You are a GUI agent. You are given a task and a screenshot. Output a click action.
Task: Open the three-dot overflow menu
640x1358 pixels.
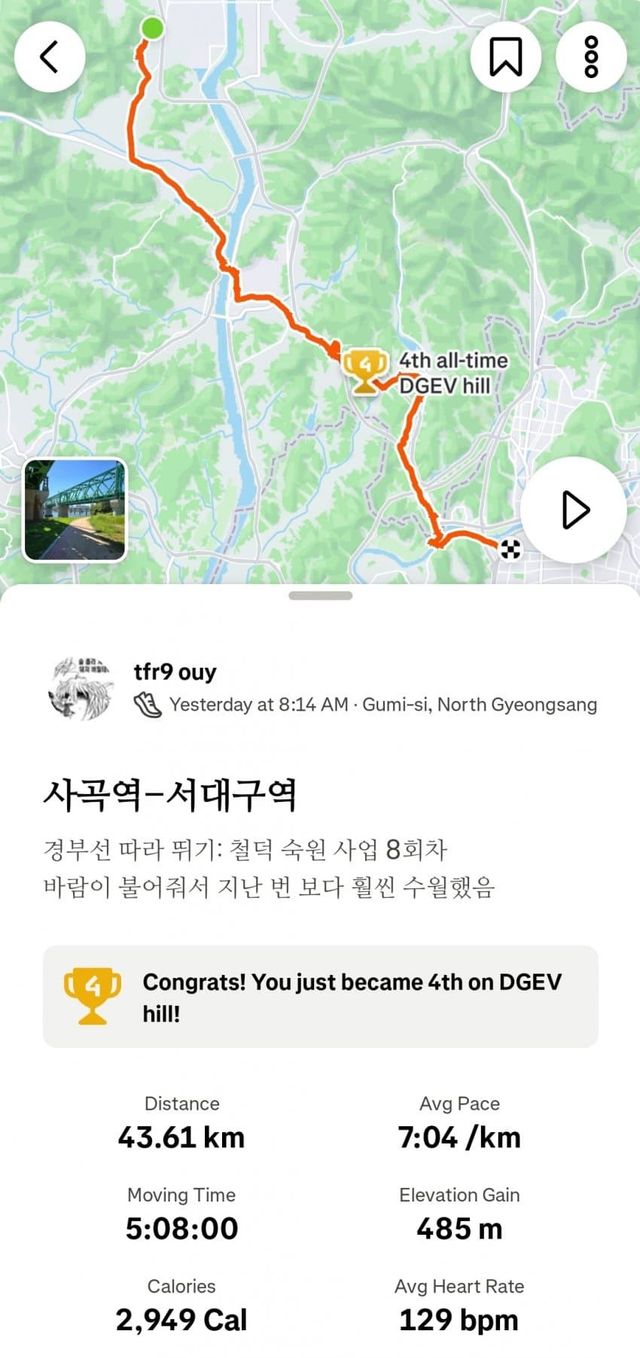coord(591,57)
